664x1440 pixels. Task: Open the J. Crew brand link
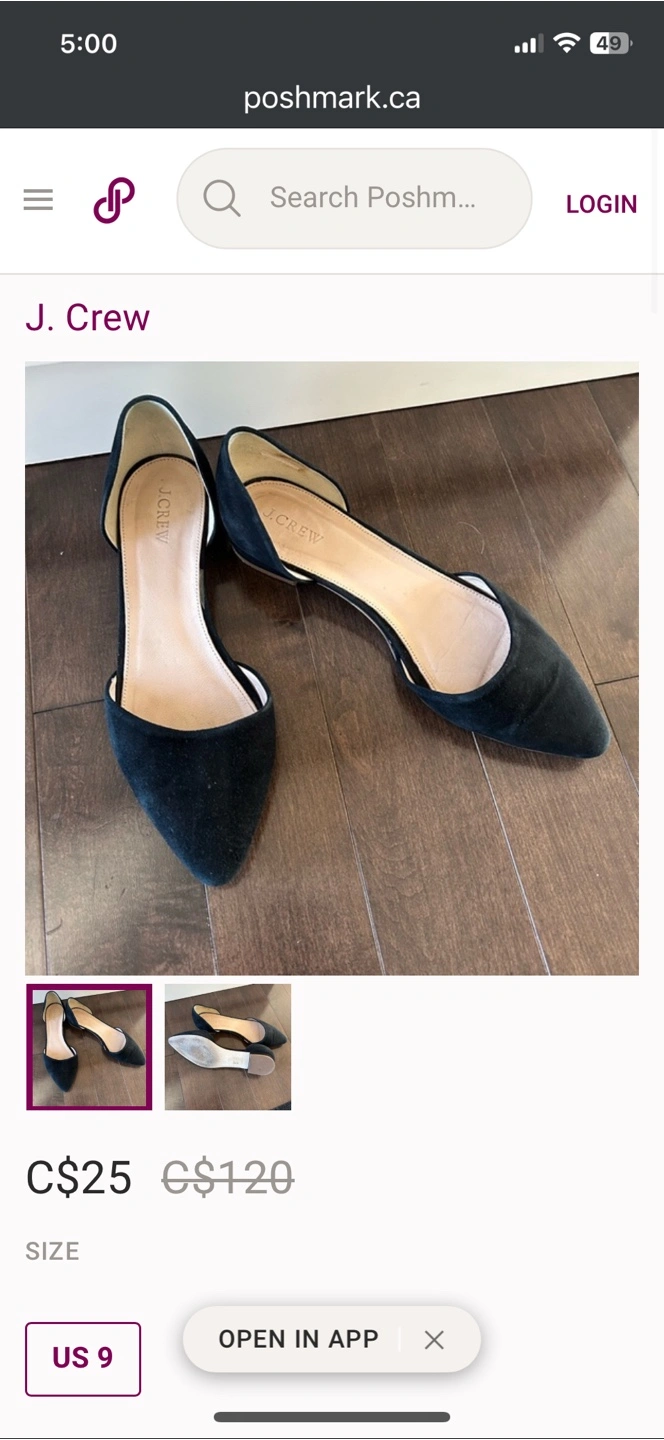88,318
